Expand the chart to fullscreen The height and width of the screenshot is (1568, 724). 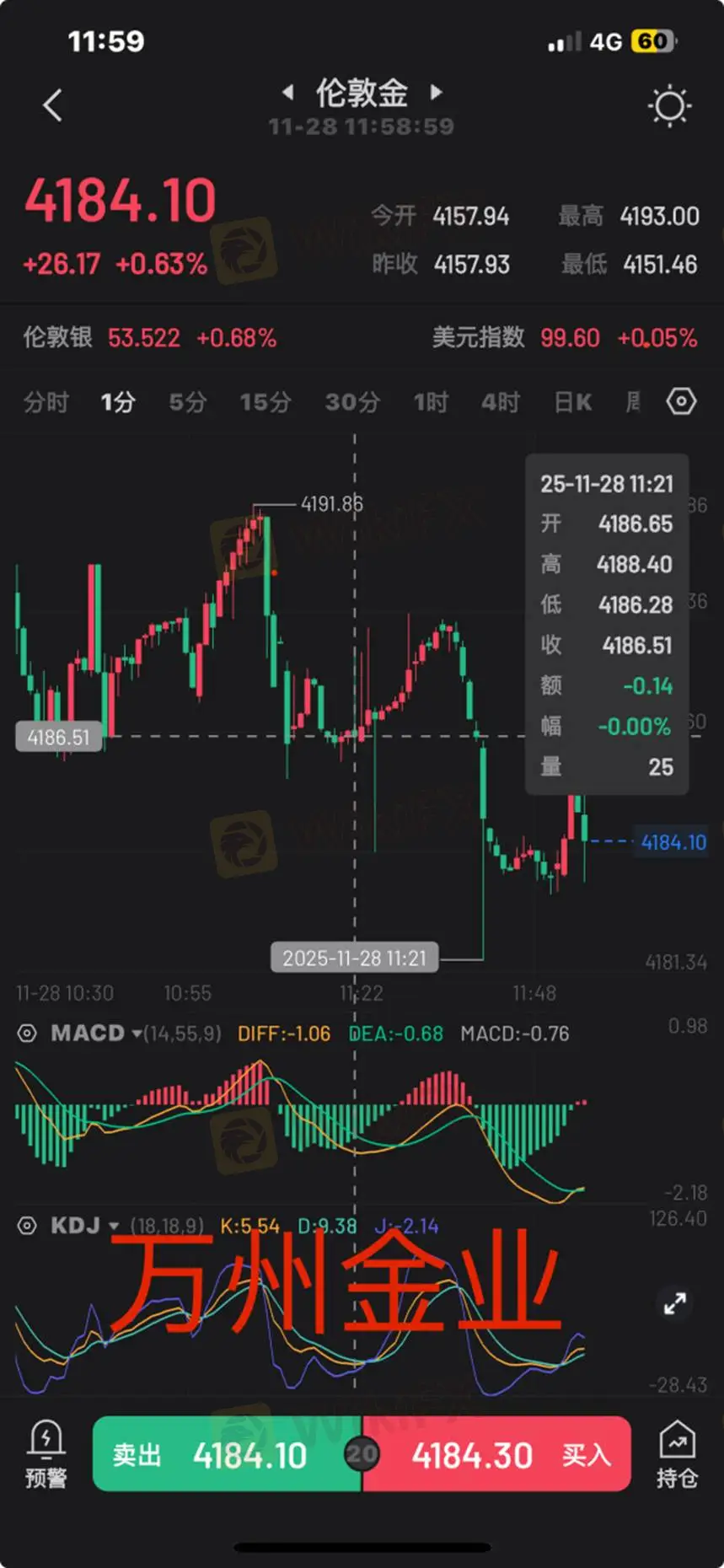coord(674,1303)
